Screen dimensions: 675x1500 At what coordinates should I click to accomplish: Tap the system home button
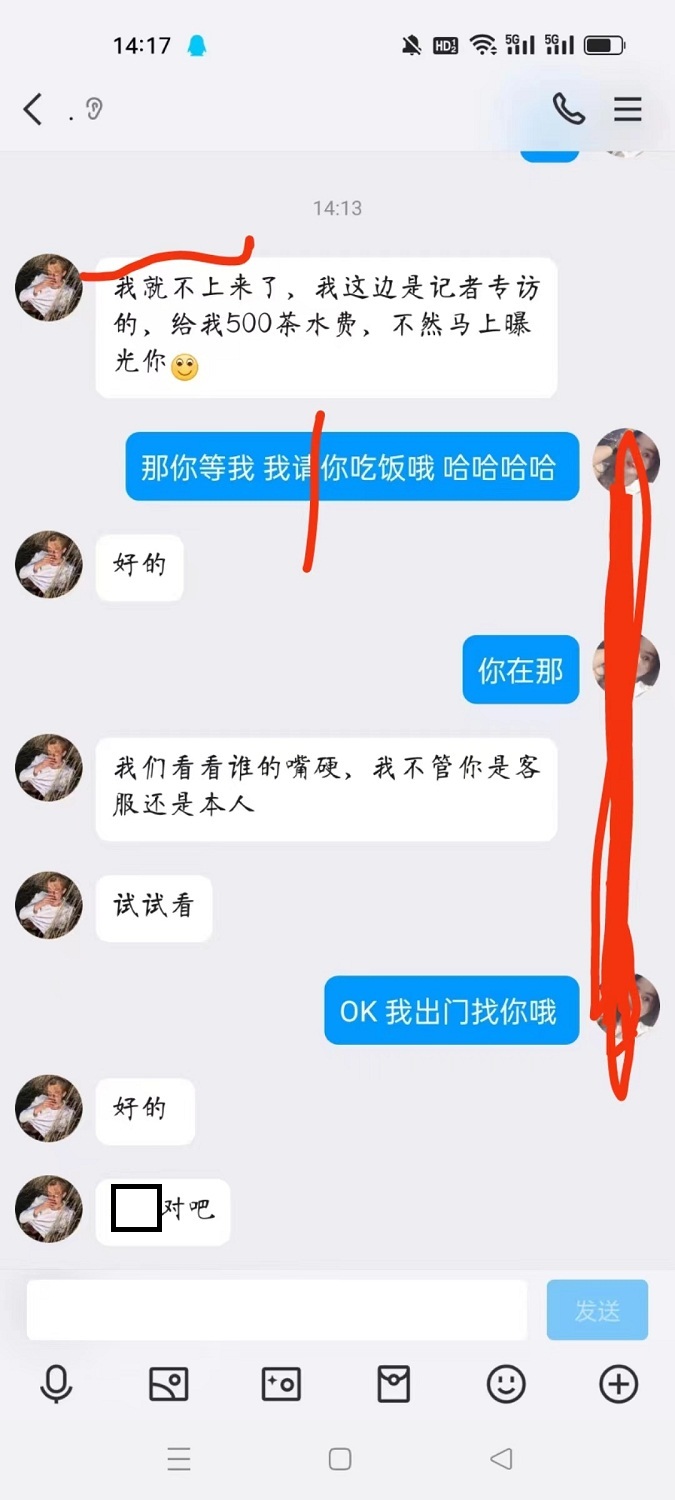pyautogui.click(x=340, y=1459)
